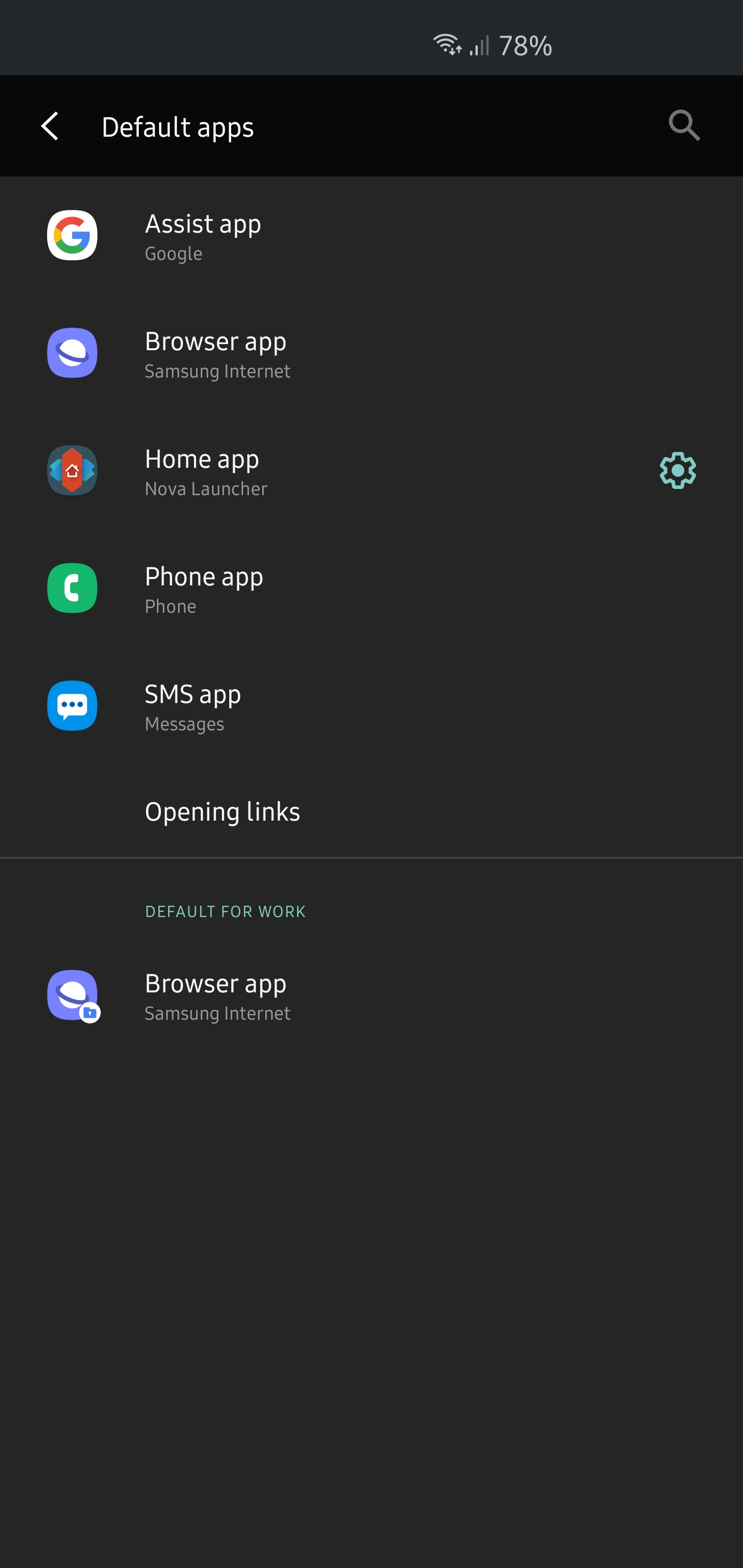Image resolution: width=743 pixels, height=1568 pixels.
Task: Select the Phone app setting
Action: pos(372,589)
